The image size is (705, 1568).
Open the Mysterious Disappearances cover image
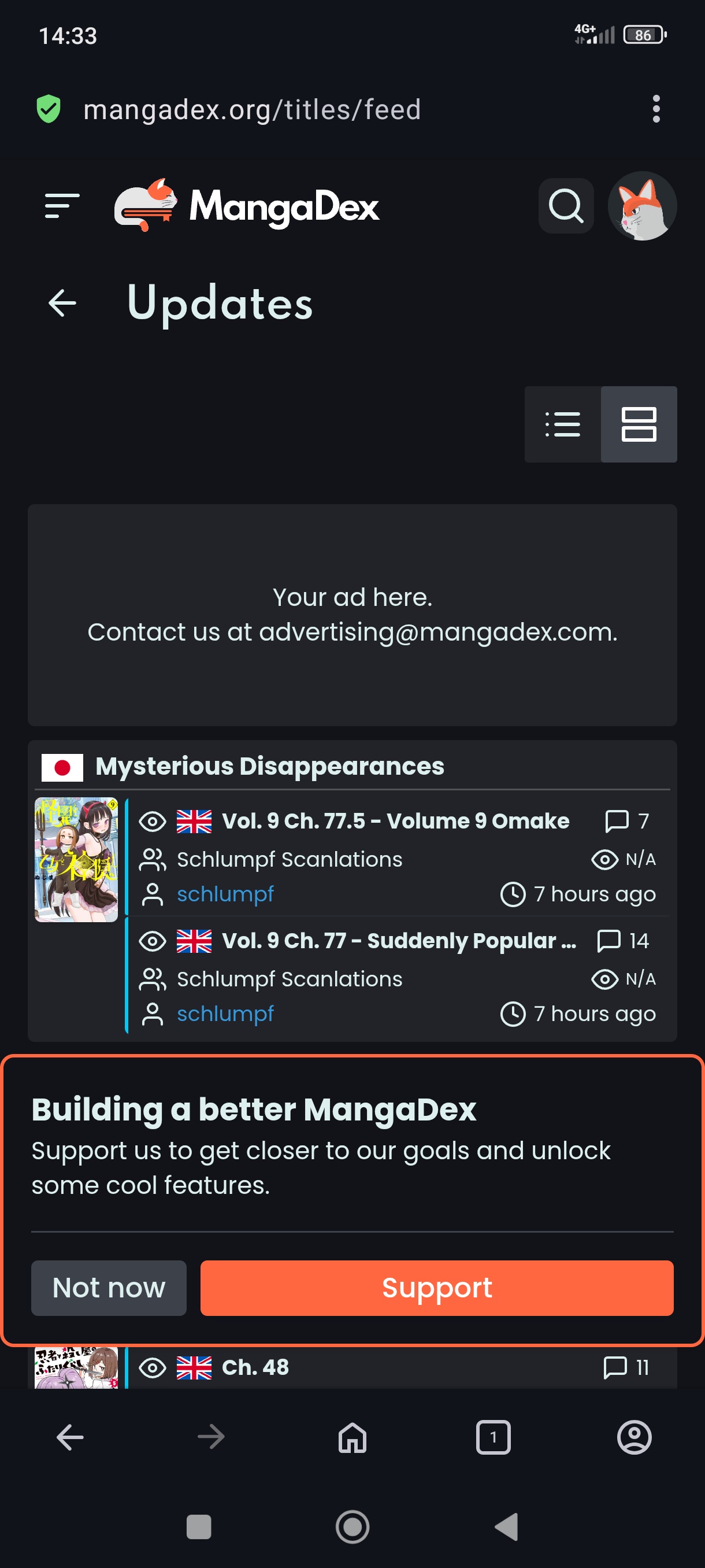pyautogui.click(x=76, y=859)
